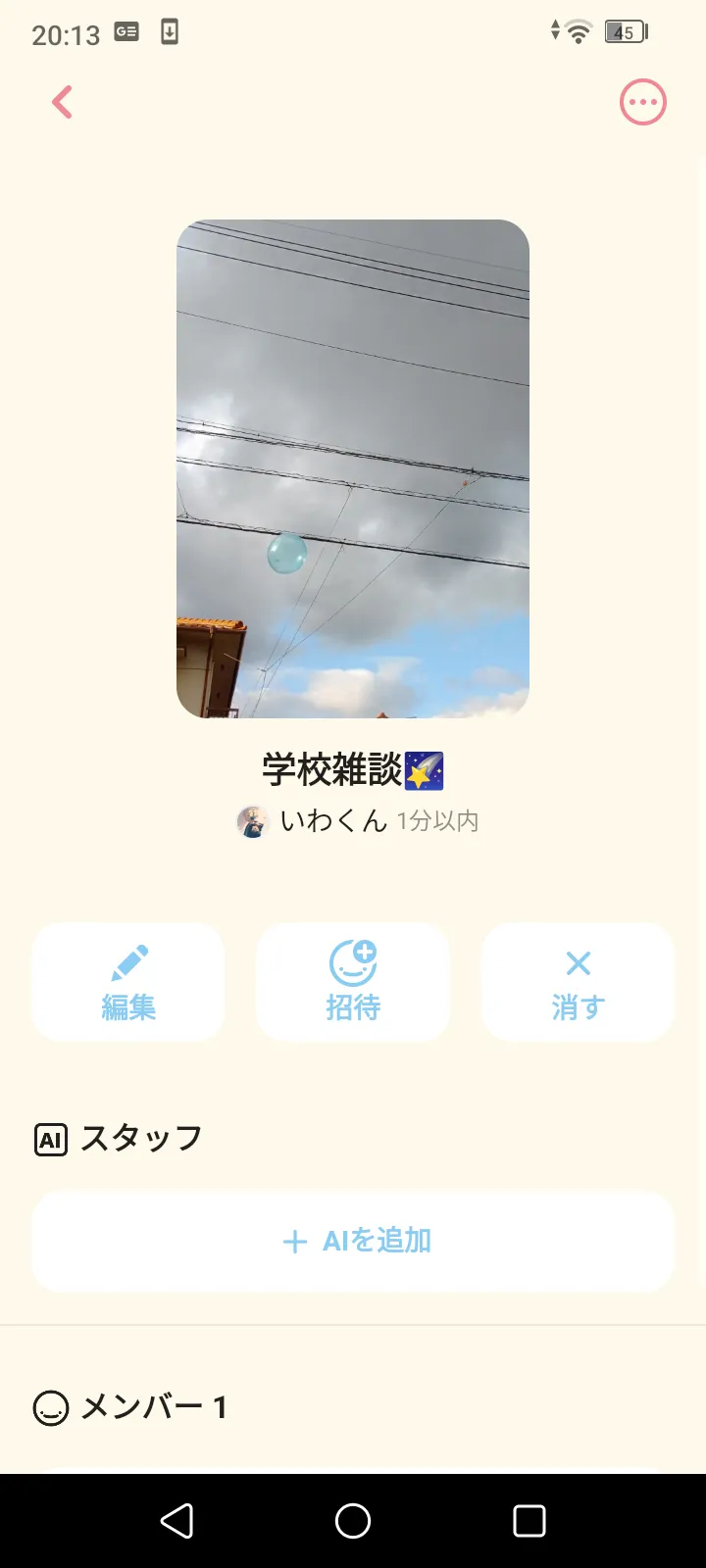
Task: Open the 学校雑談 group cover photo
Action: [353, 468]
